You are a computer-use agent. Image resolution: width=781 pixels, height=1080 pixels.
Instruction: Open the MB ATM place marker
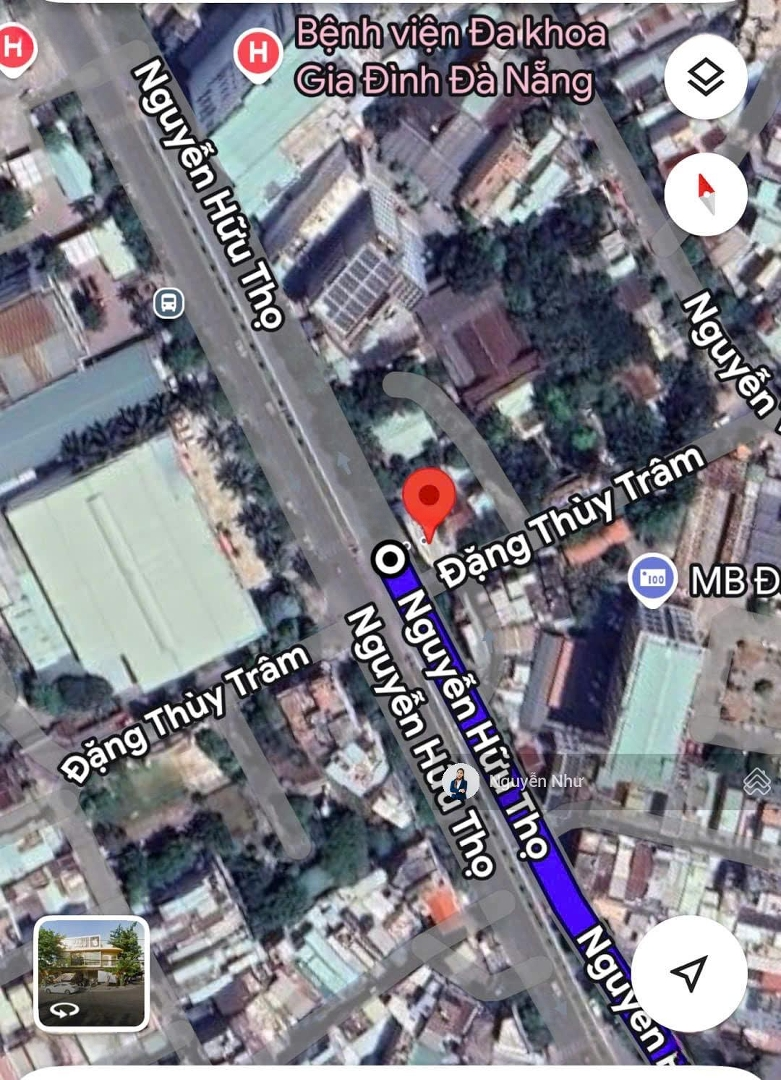coord(653,579)
